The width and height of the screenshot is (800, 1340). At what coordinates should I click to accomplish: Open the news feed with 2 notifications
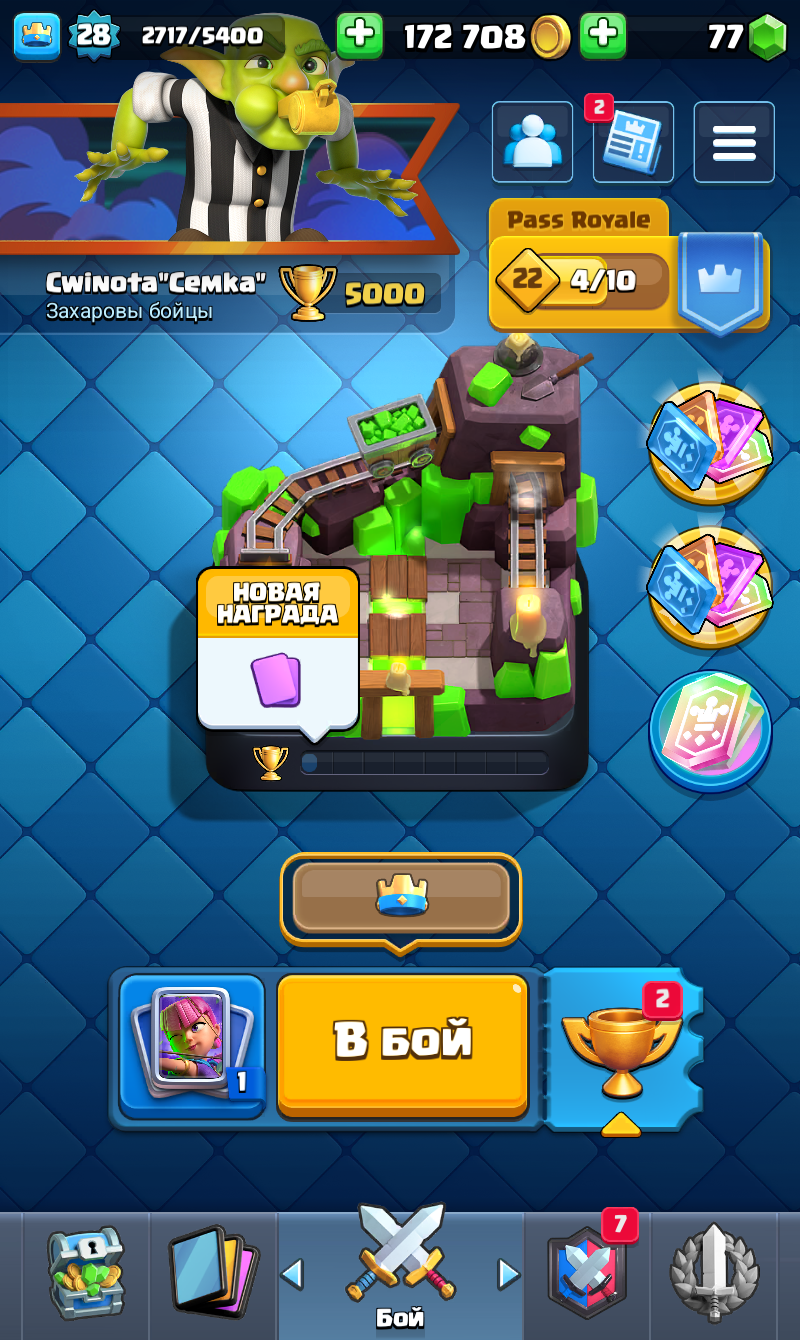633,141
